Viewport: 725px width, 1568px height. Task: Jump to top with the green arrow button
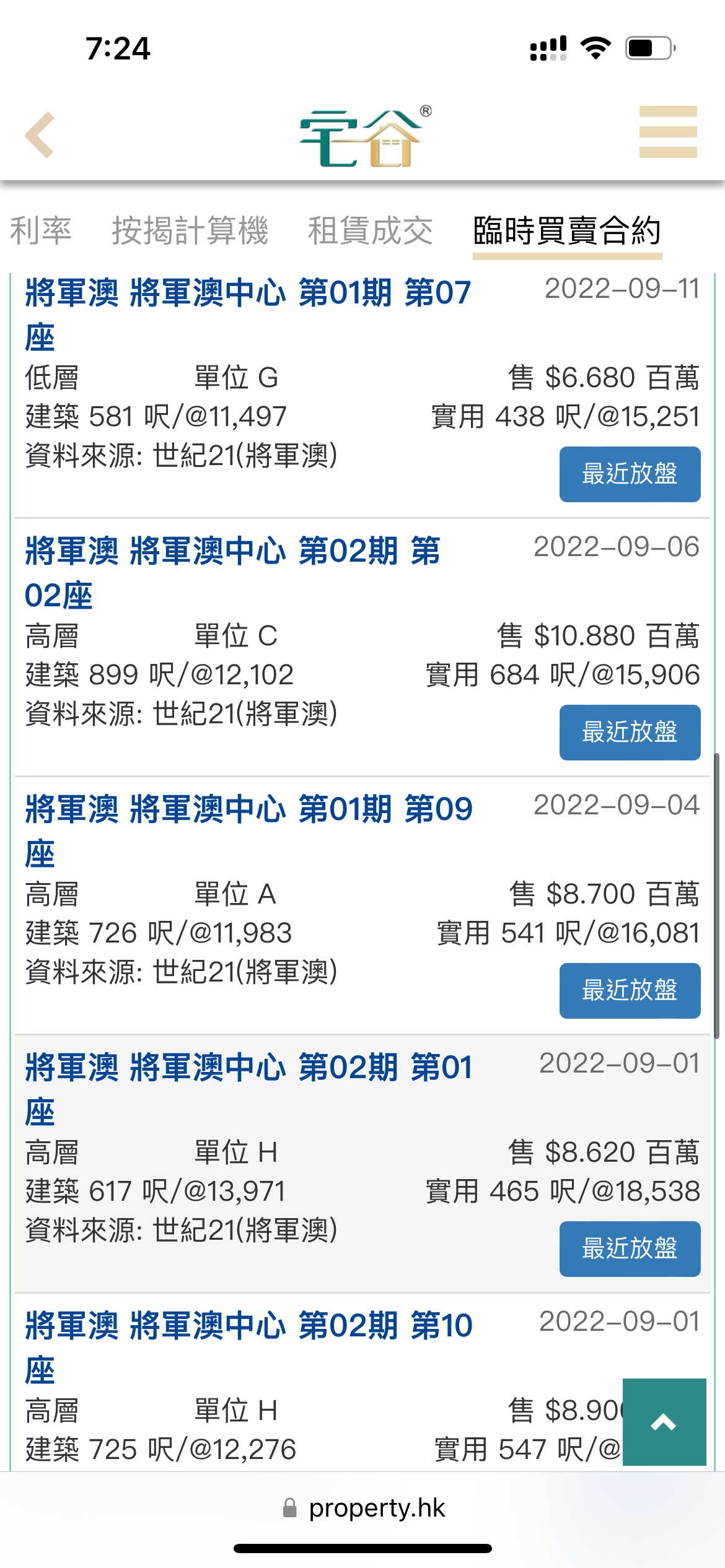664,1422
